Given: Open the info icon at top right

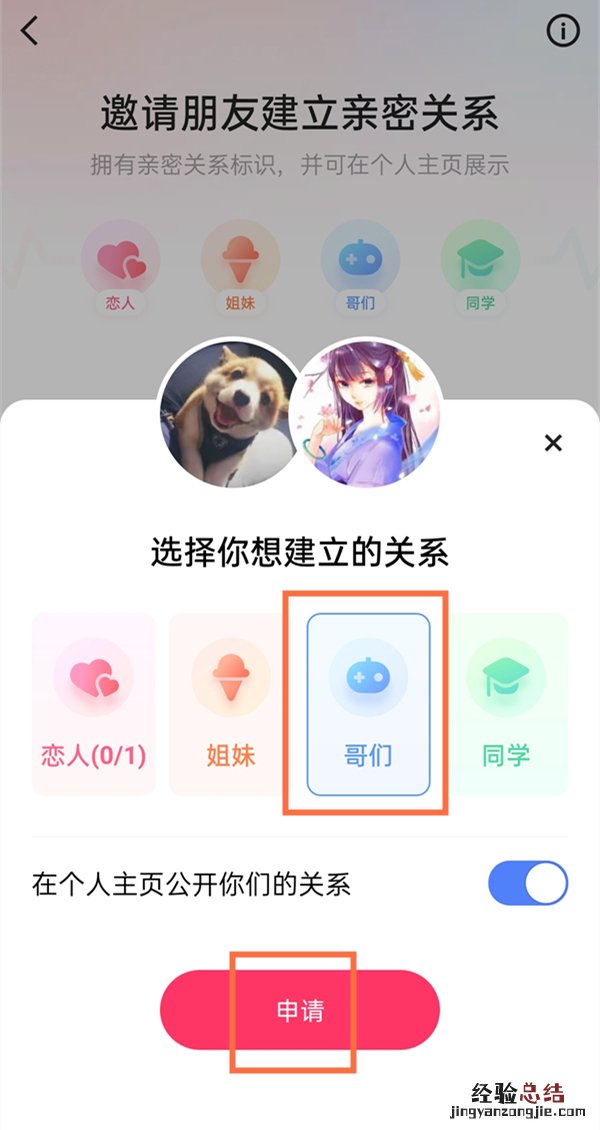Looking at the screenshot, I should (563, 31).
